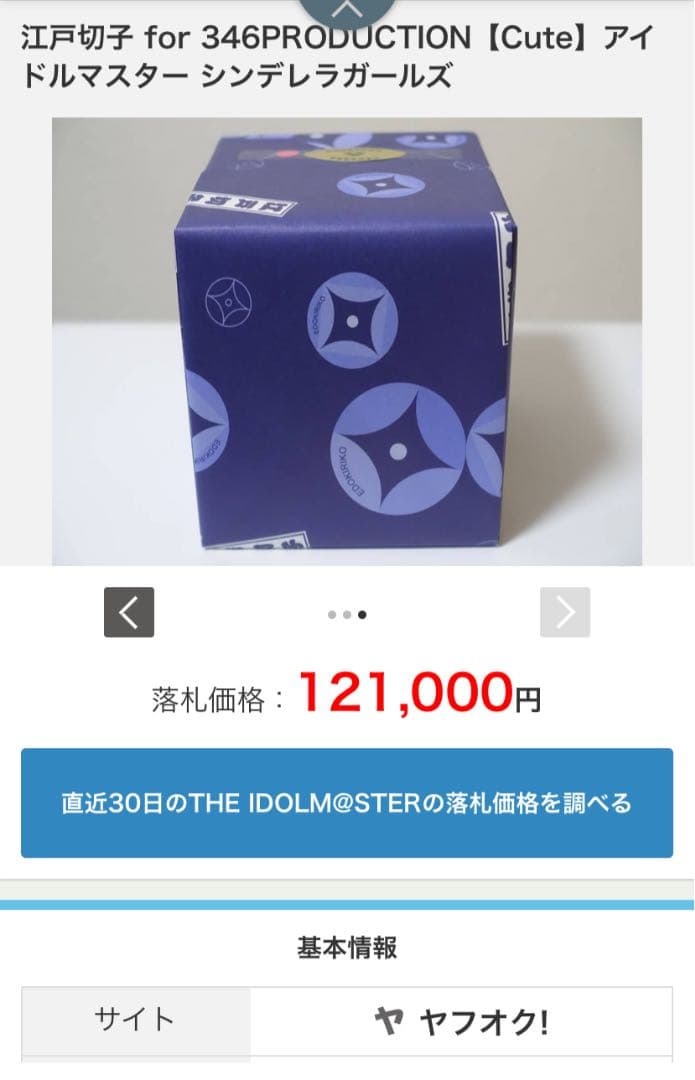Open the Edo Kiriko box product photo
Screen dimensions: 695x1080
pyautogui.click(x=347, y=341)
